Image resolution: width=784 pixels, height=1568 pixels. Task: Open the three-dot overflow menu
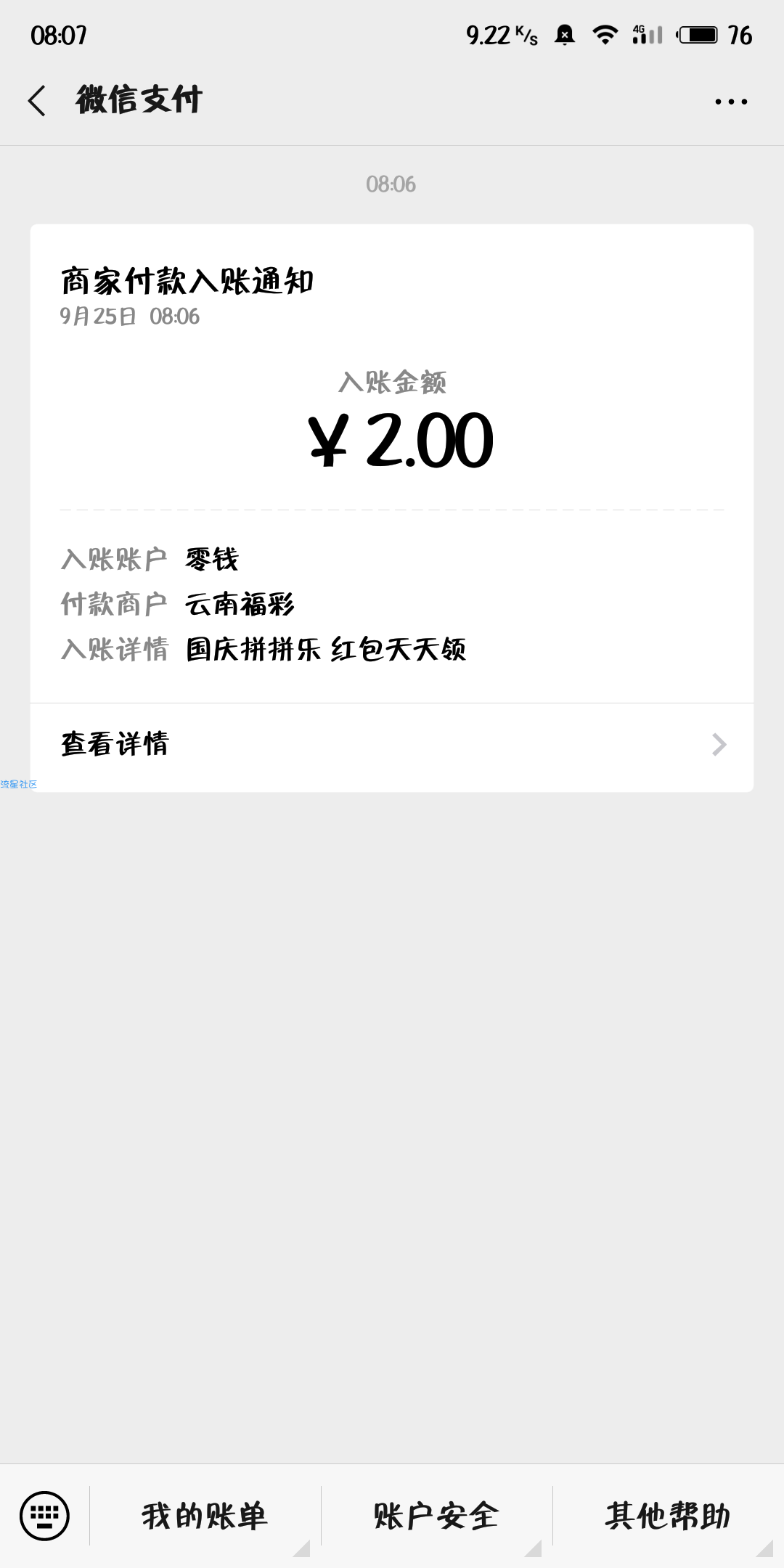click(x=731, y=102)
